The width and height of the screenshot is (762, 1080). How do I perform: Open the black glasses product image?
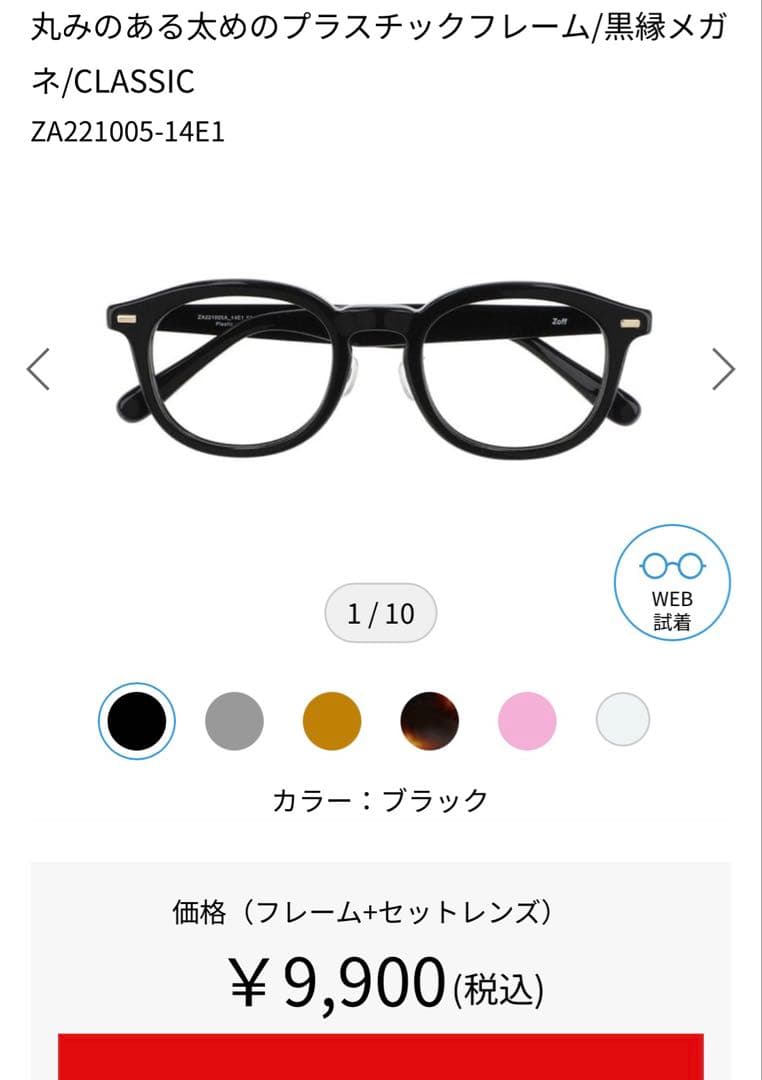[378, 369]
